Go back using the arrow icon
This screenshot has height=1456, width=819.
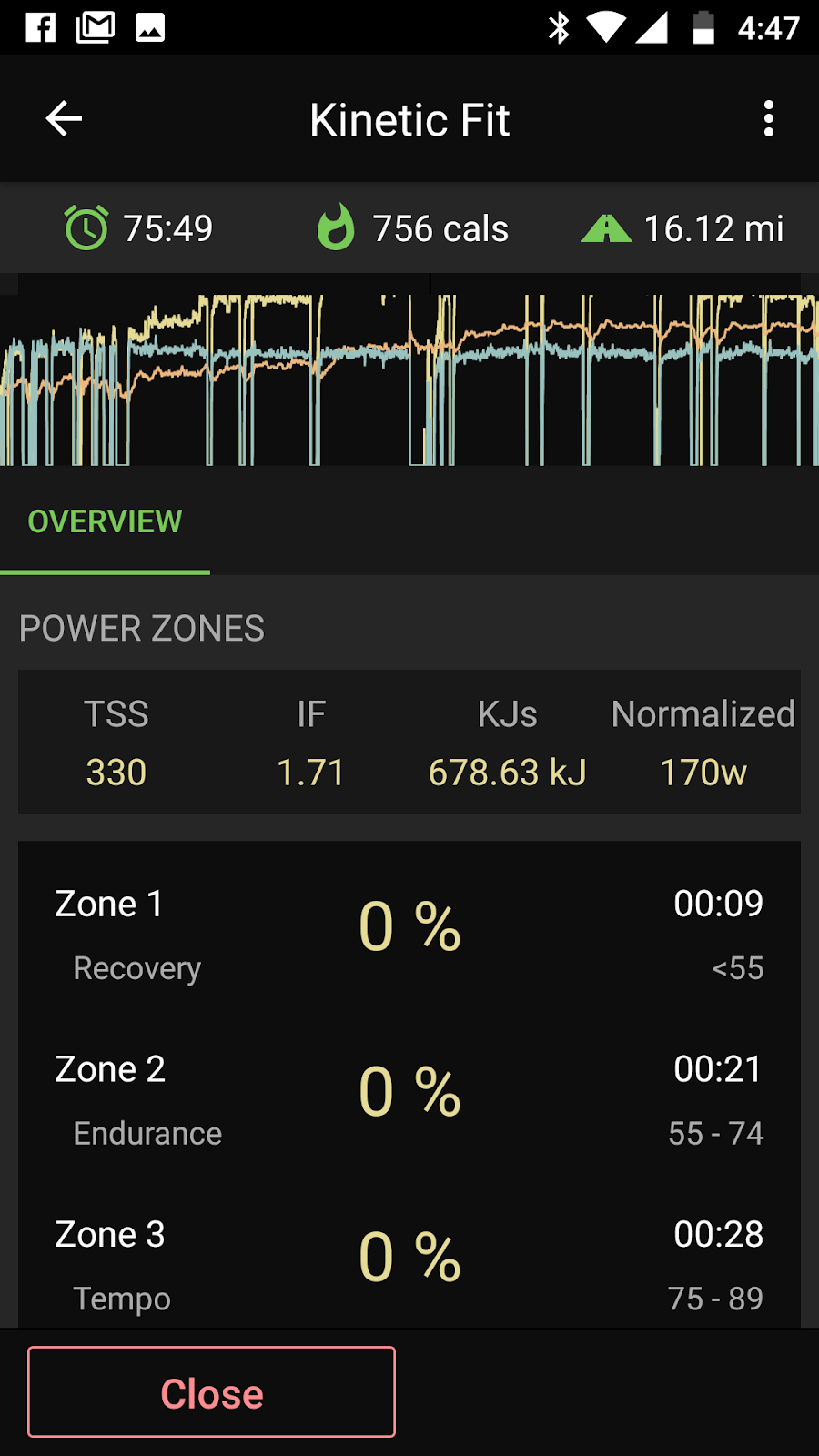64,118
